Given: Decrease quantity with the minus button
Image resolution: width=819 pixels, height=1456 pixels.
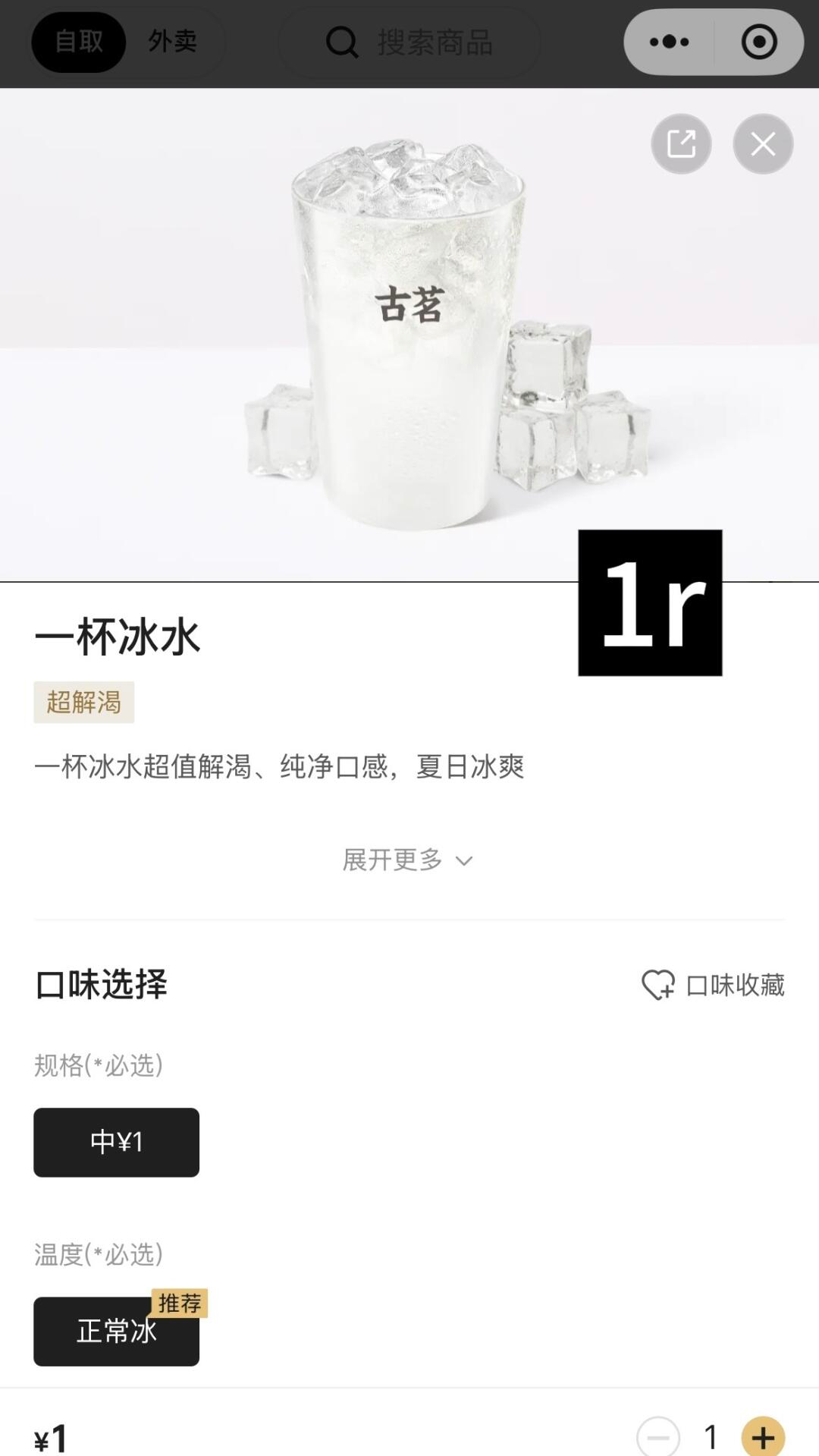Looking at the screenshot, I should click(657, 1436).
